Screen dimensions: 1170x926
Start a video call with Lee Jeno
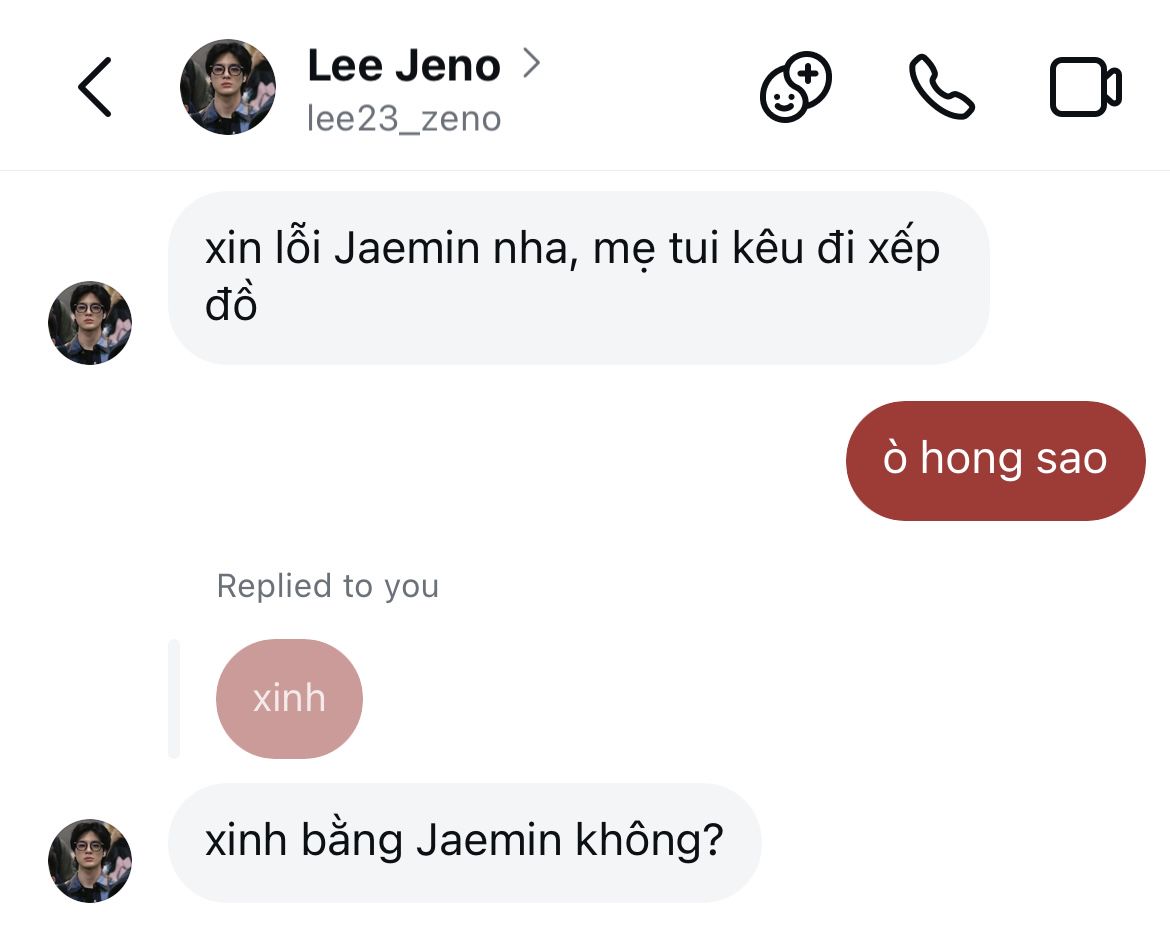[1085, 88]
